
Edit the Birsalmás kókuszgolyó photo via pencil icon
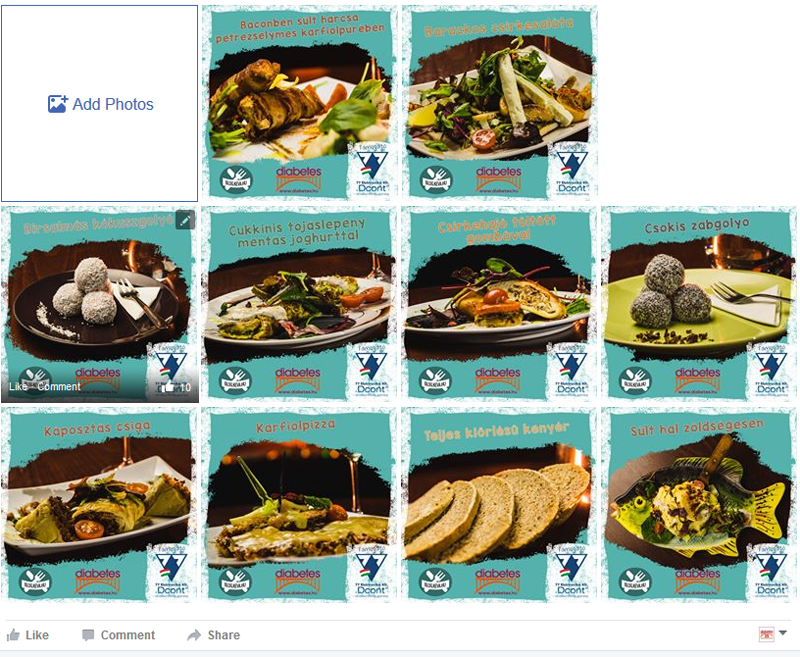pyautogui.click(x=185, y=220)
